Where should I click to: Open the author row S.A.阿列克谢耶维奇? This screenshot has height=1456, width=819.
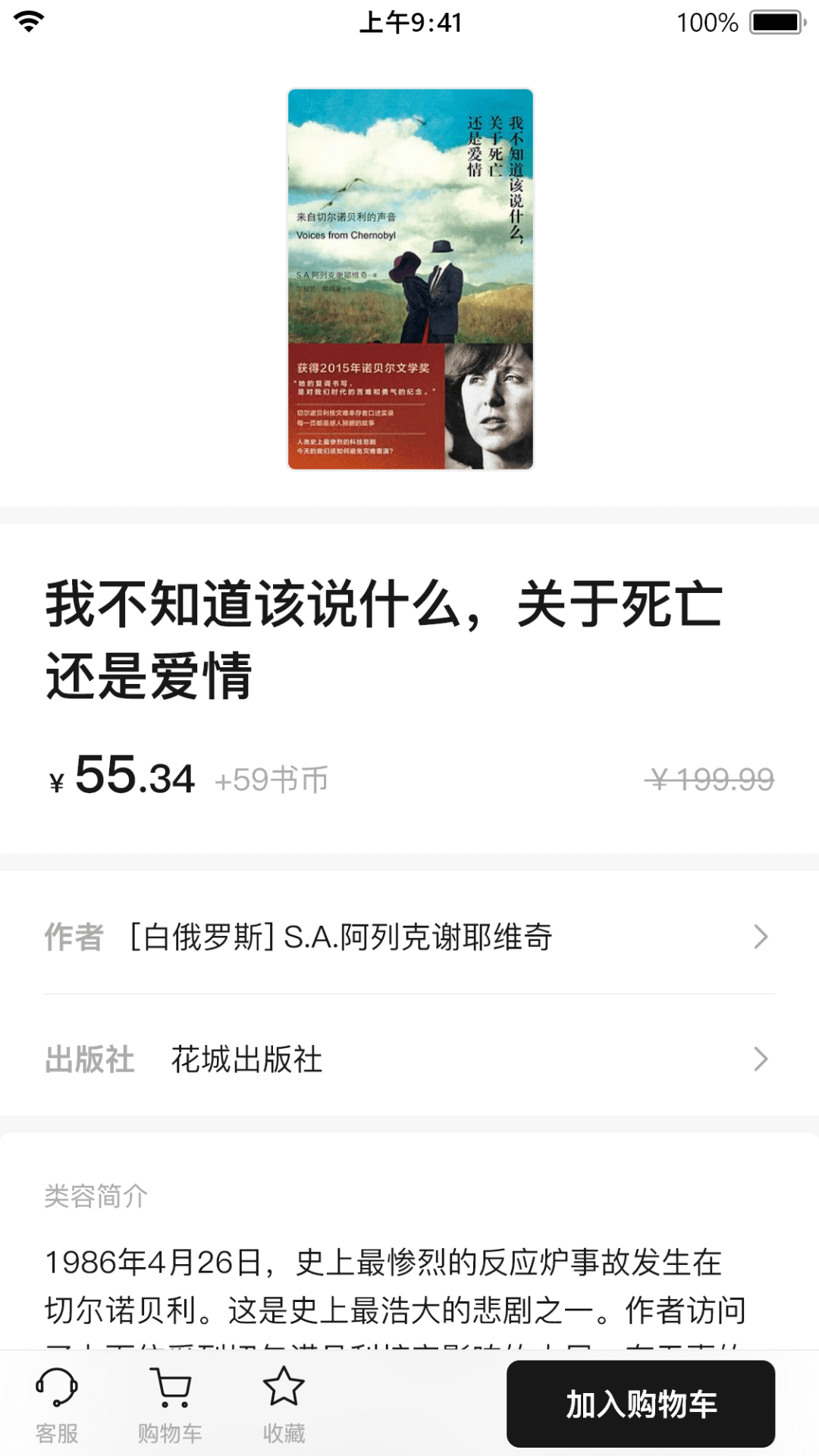pos(409,937)
